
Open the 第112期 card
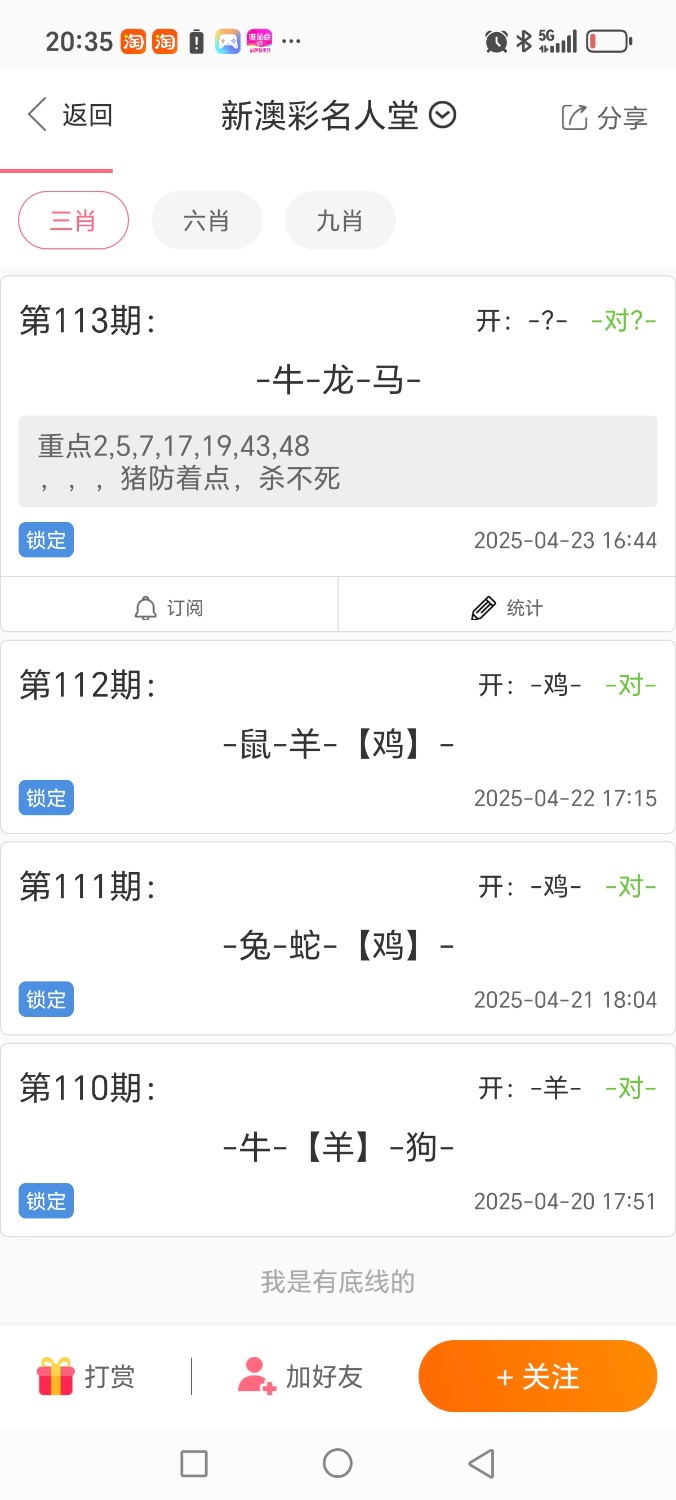coord(338,737)
